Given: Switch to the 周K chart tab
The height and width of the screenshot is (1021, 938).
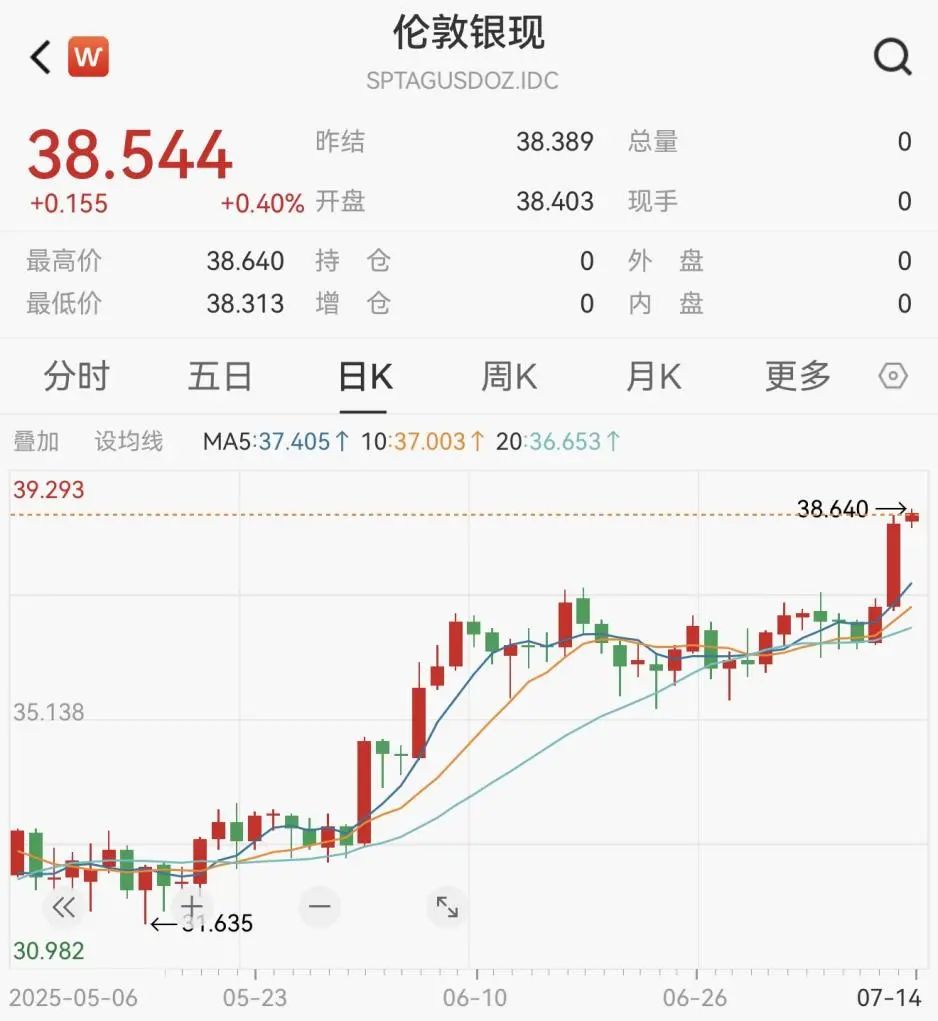Looking at the screenshot, I should pyautogui.click(x=509, y=376).
